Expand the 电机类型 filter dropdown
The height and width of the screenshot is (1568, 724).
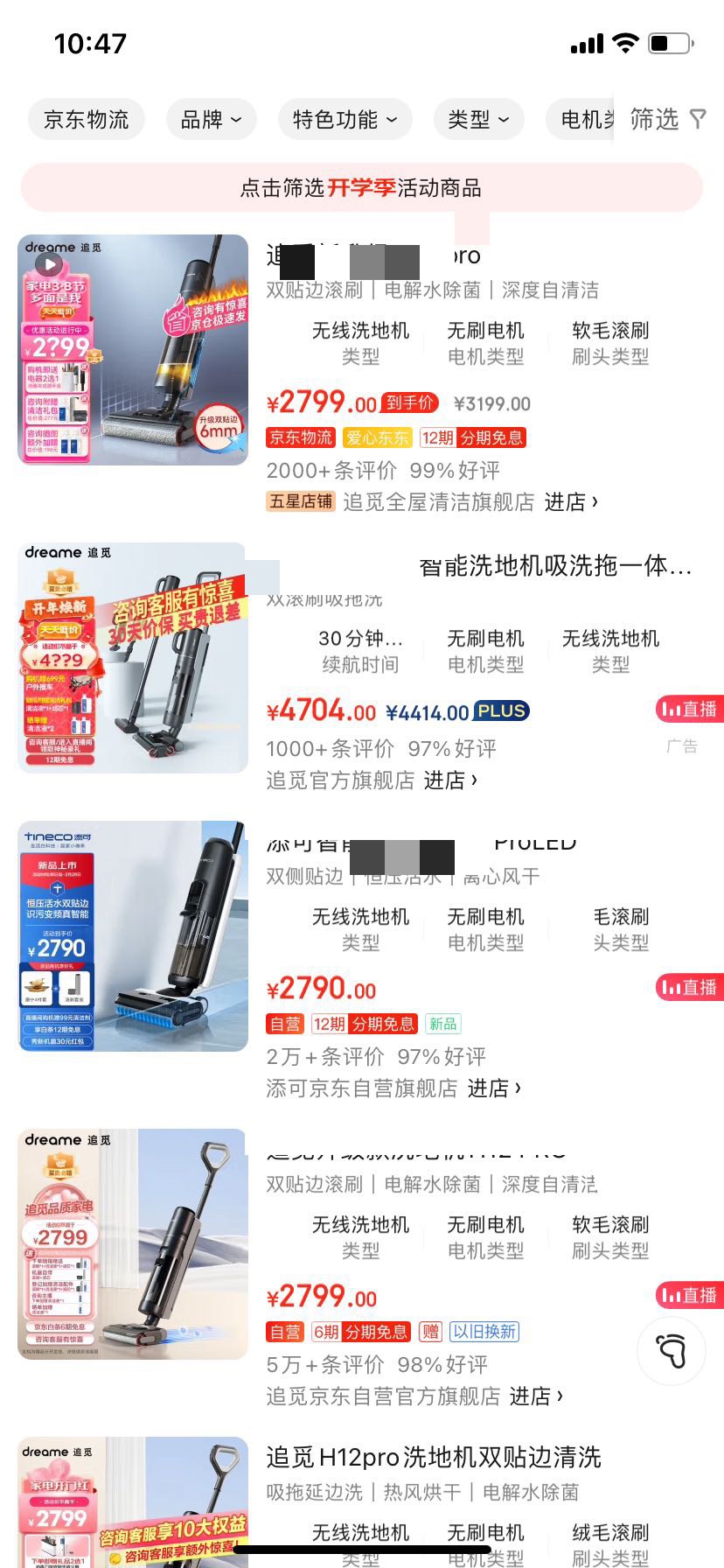coord(584,119)
